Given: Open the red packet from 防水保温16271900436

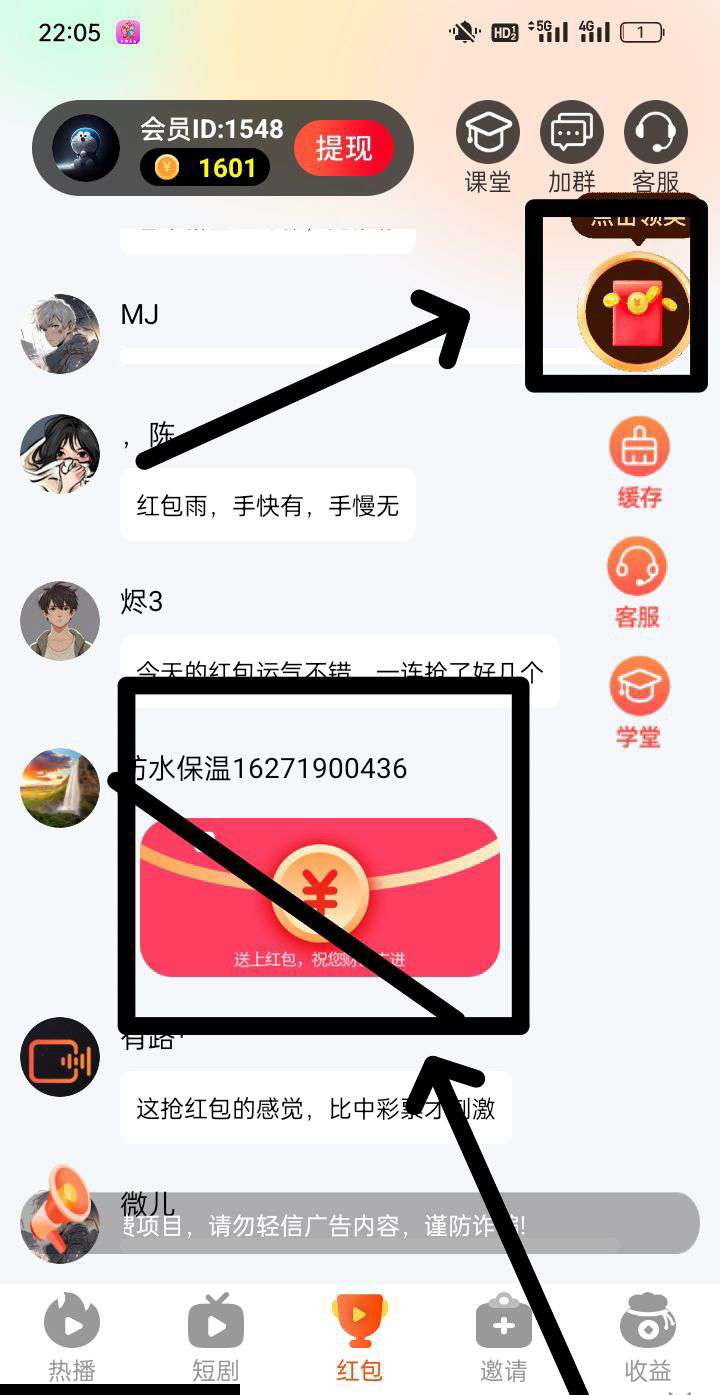Looking at the screenshot, I should point(319,897).
